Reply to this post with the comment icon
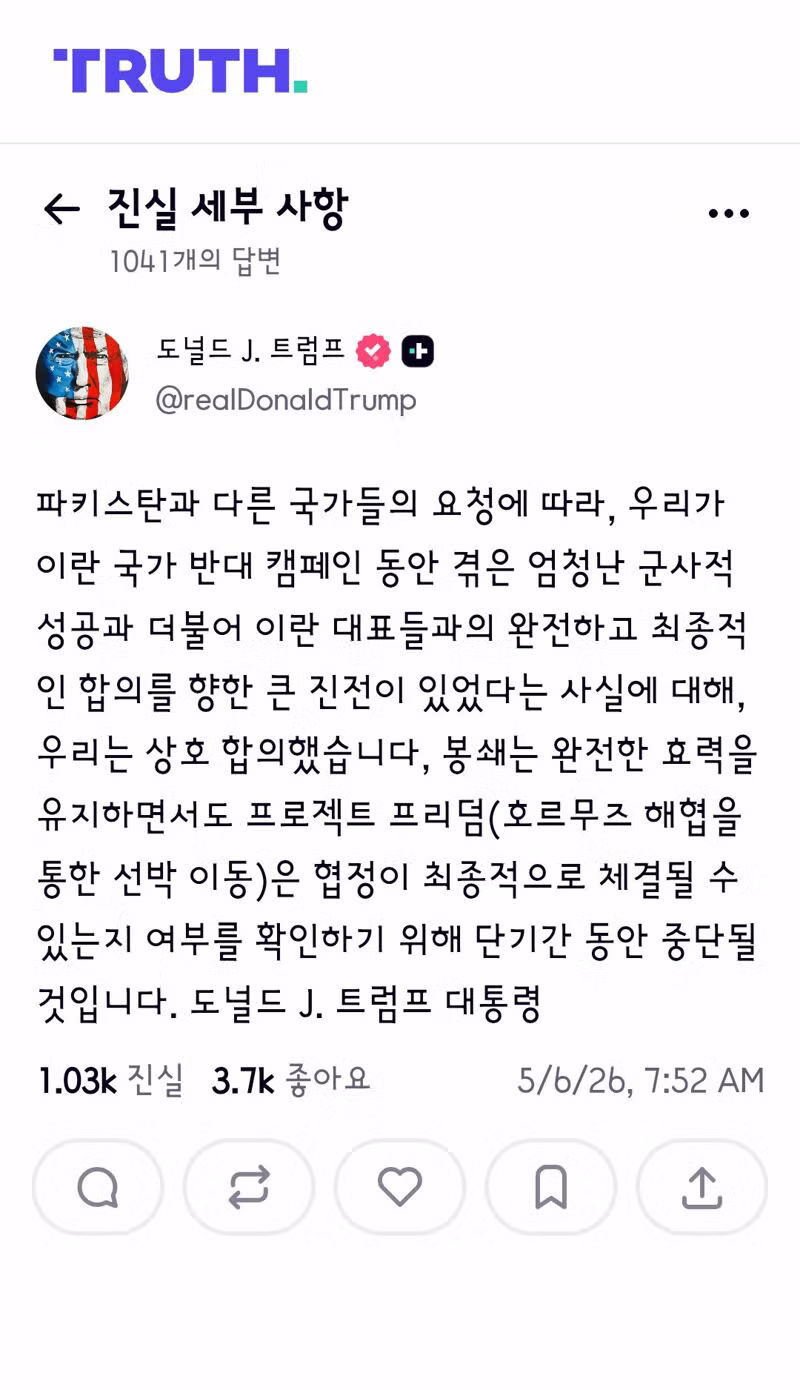Image resolution: width=800 pixels, height=1390 pixels. (x=98, y=1187)
